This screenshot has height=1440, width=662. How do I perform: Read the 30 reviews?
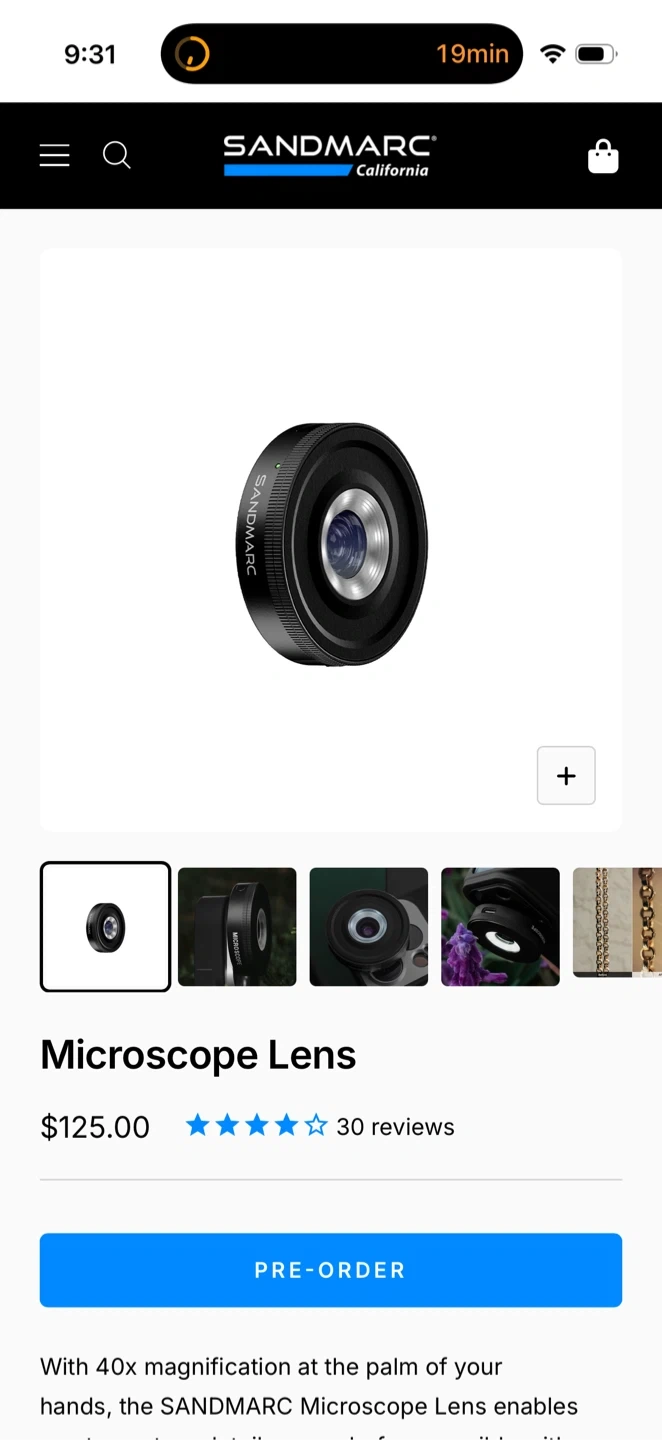pos(395,1127)
